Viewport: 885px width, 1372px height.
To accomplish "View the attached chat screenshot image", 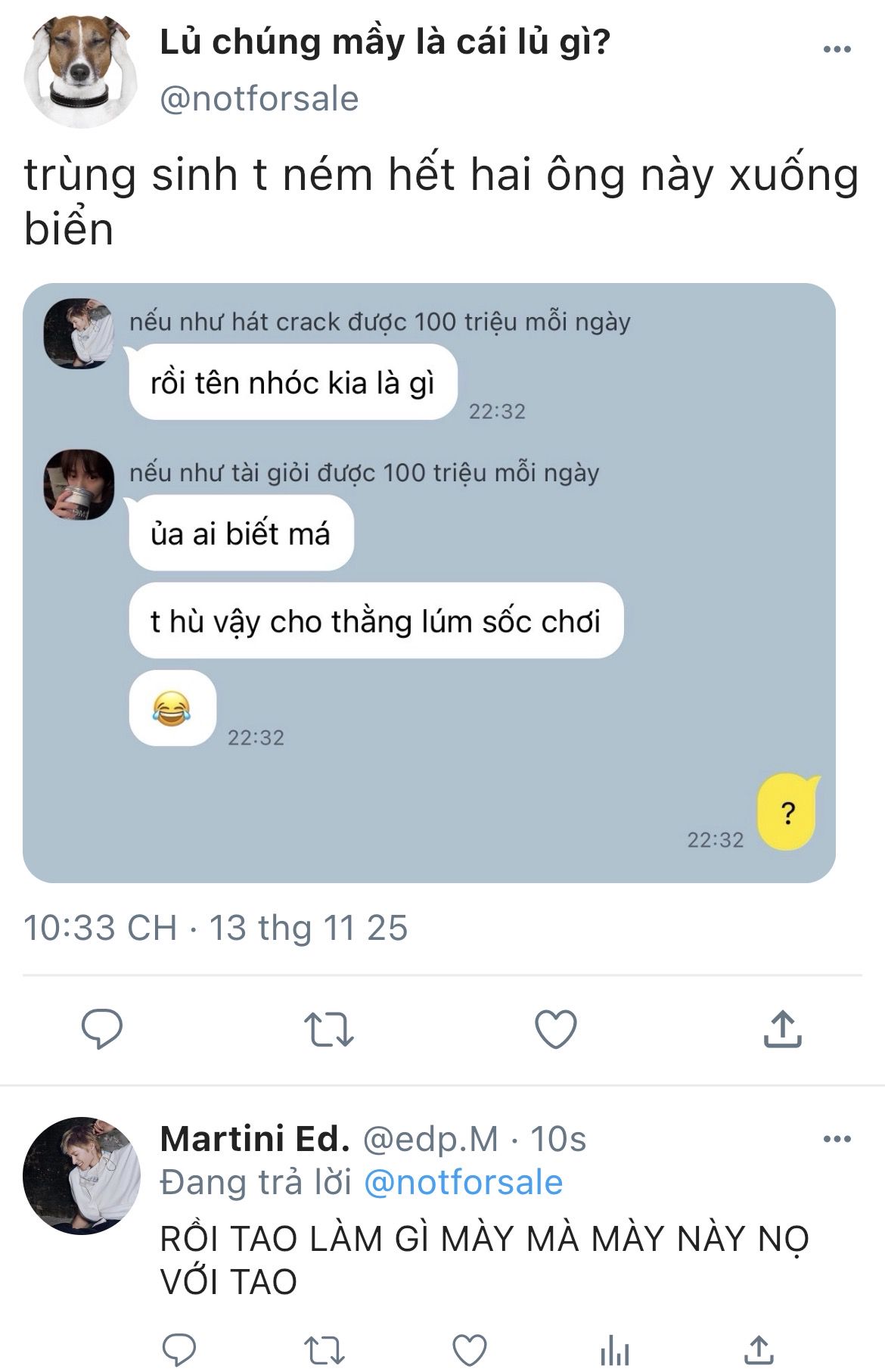I will 429,583.
